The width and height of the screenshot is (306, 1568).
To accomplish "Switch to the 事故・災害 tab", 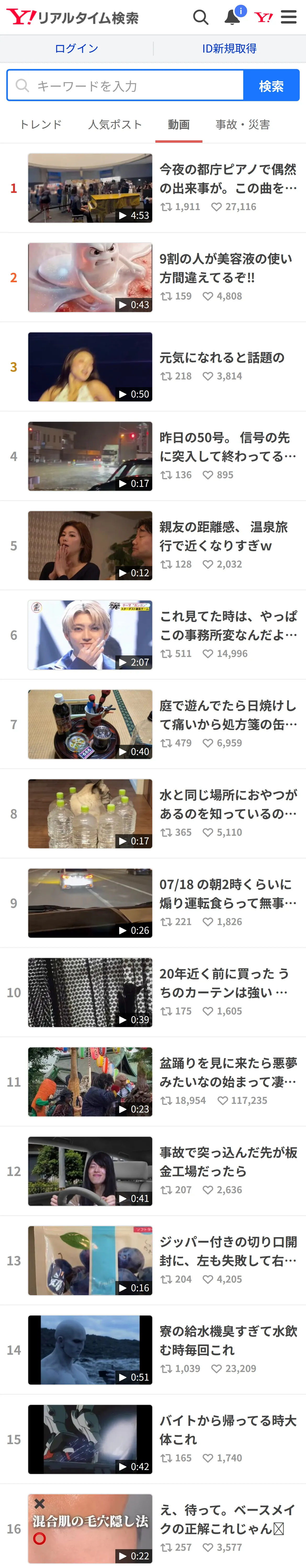I will [243, 125].
